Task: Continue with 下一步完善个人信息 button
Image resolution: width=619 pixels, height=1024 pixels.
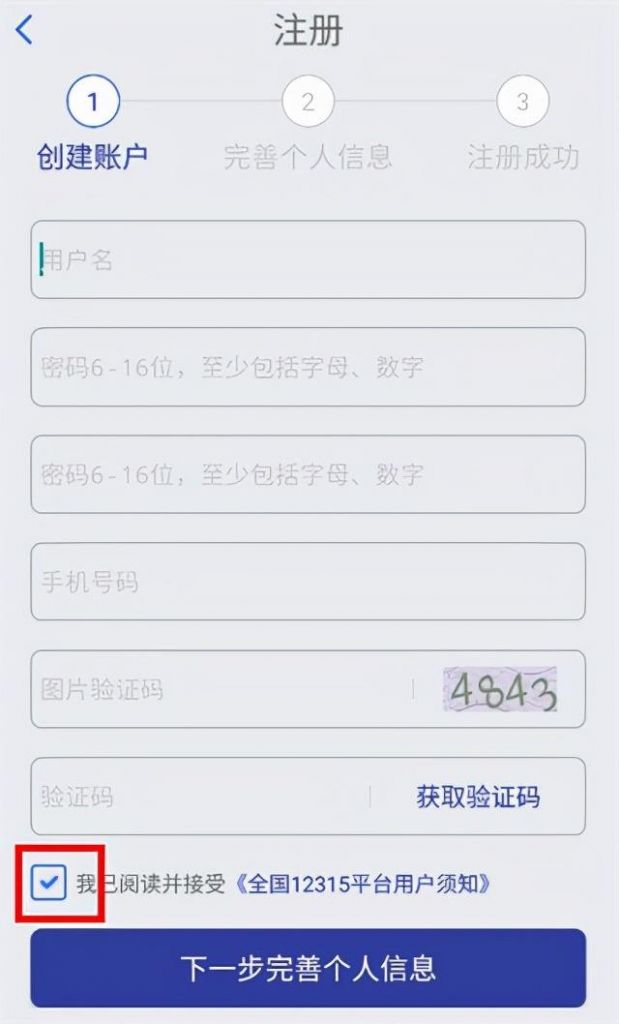Action: pyautogui.click(x=308, y=967)
